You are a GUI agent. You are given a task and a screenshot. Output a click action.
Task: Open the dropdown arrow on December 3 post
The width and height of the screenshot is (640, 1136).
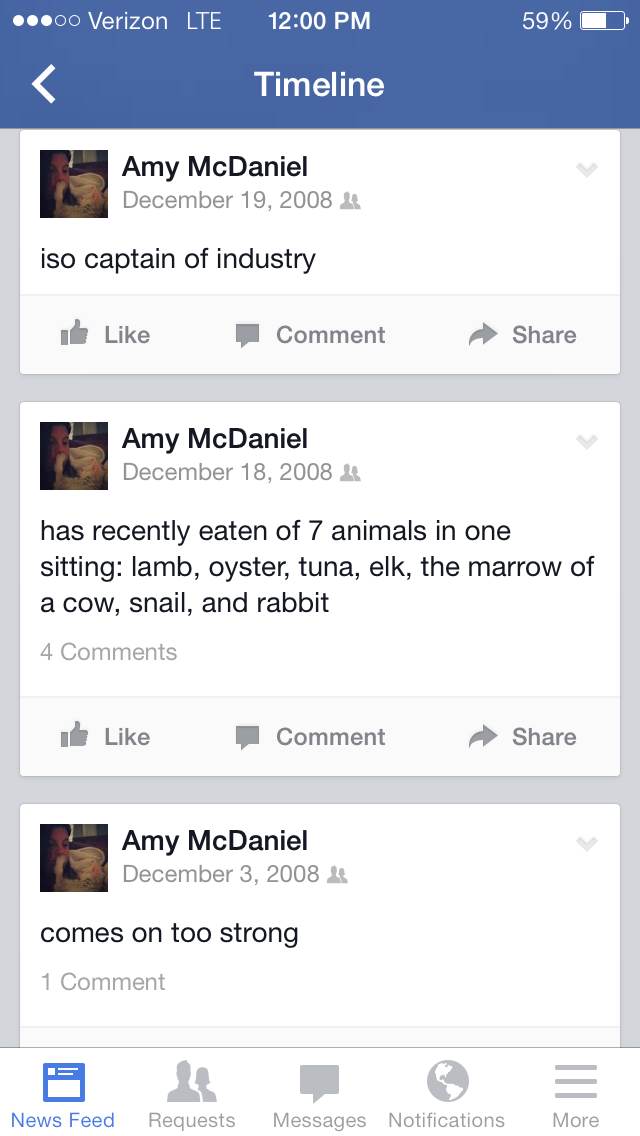[x=586, y=843]
